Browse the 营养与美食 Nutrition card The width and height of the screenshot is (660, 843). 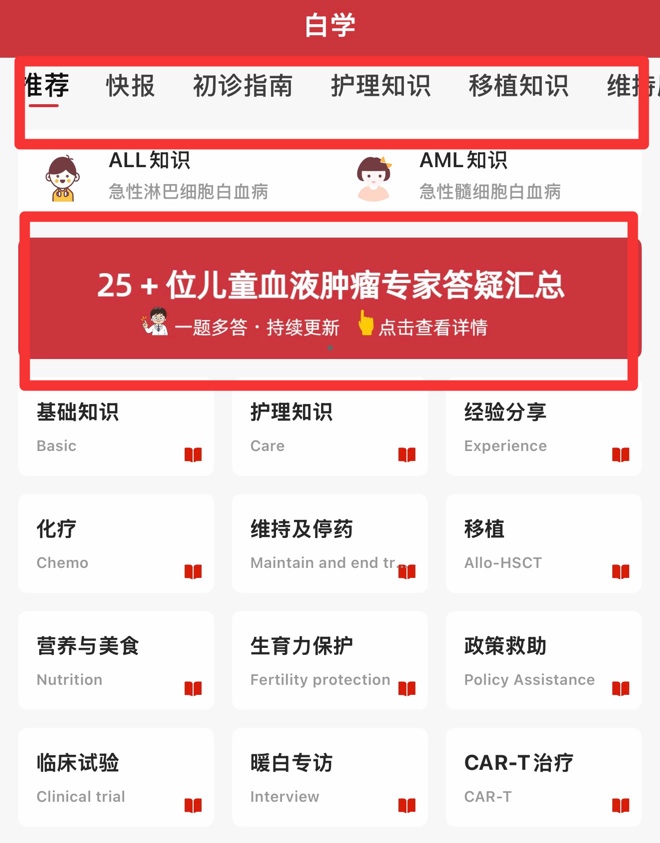pyautogui.click(x=116, y=661)
